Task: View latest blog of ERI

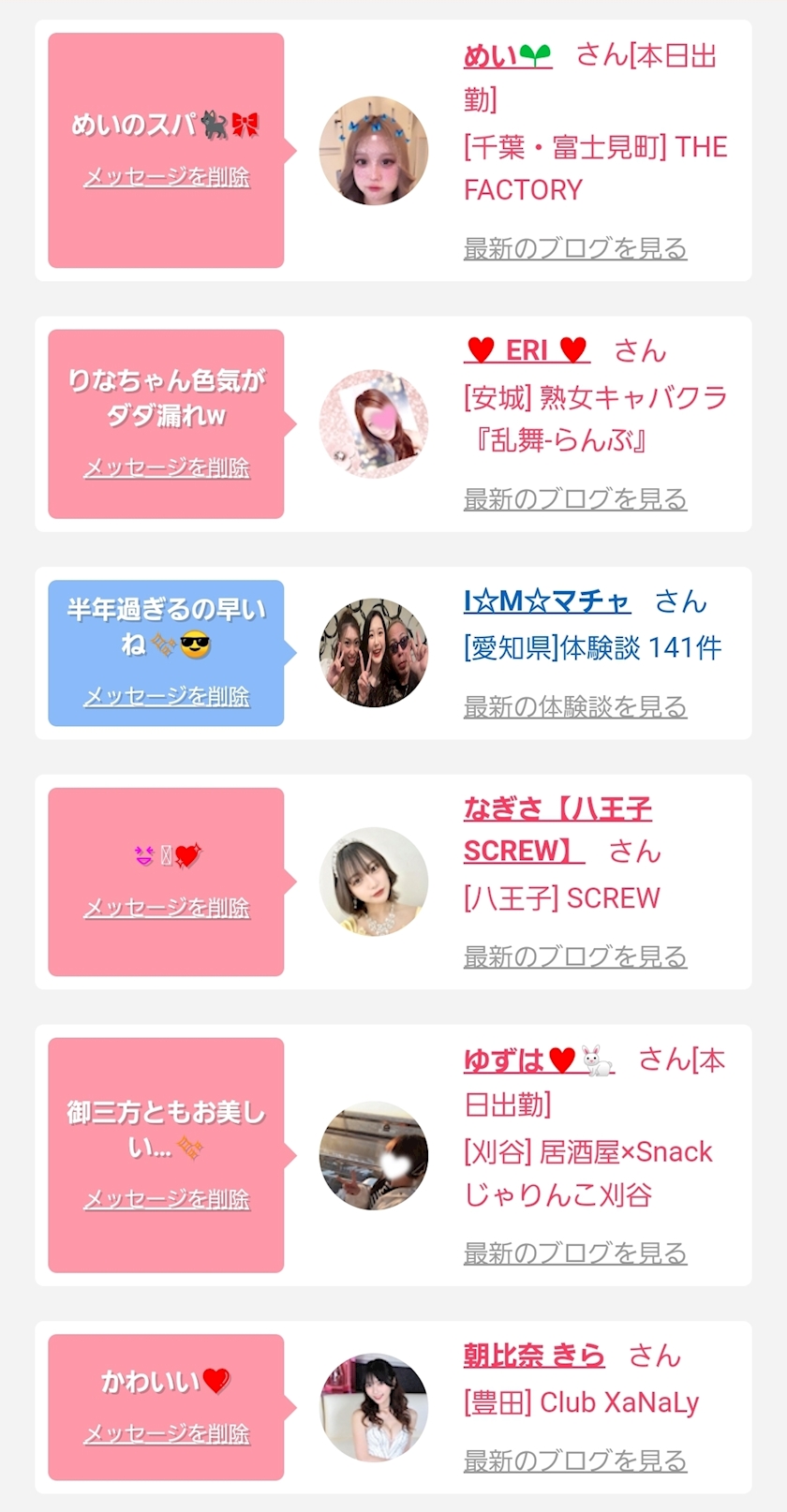Action: (x=575, y=498)
